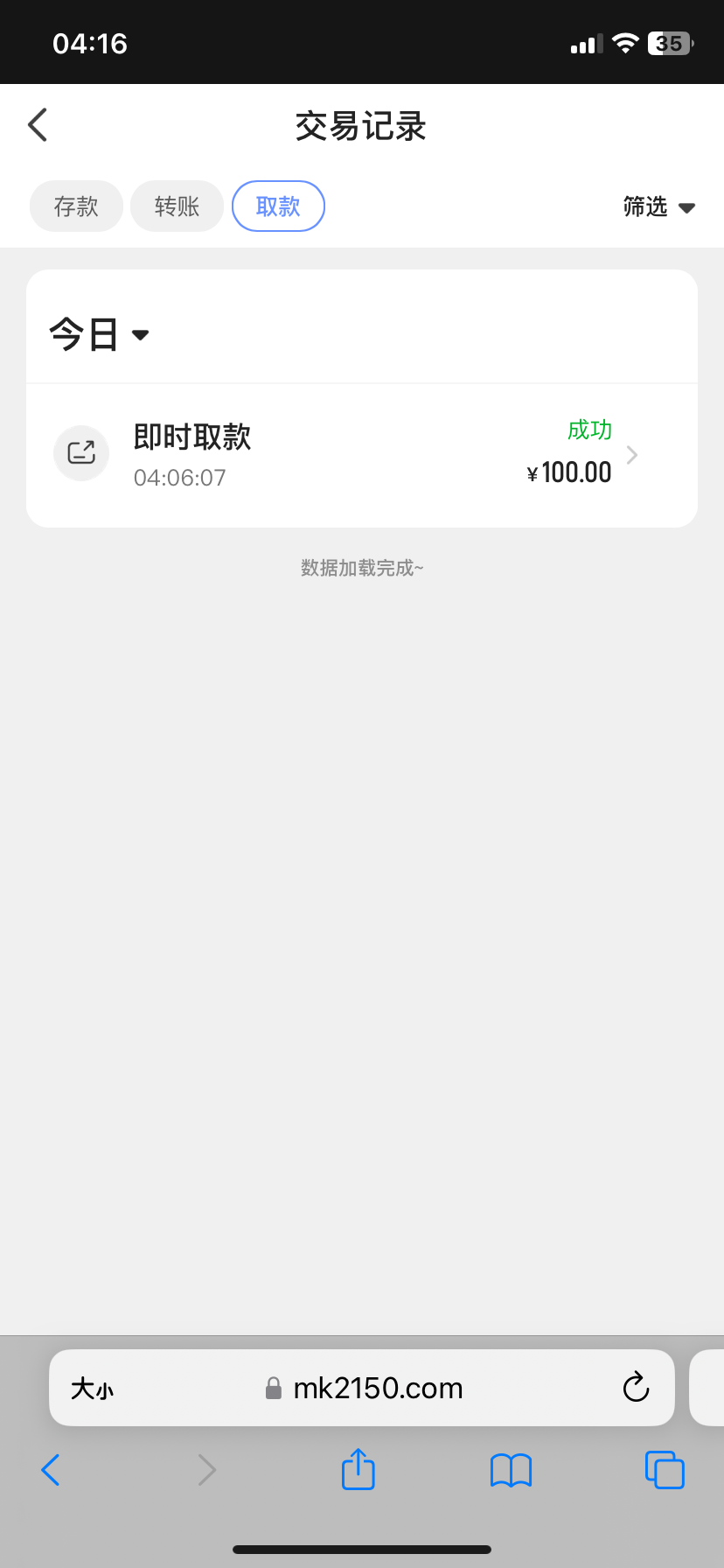Show all open Safari tabs
This screenshot has width=724, height=1568.
tap(665, 1470)
